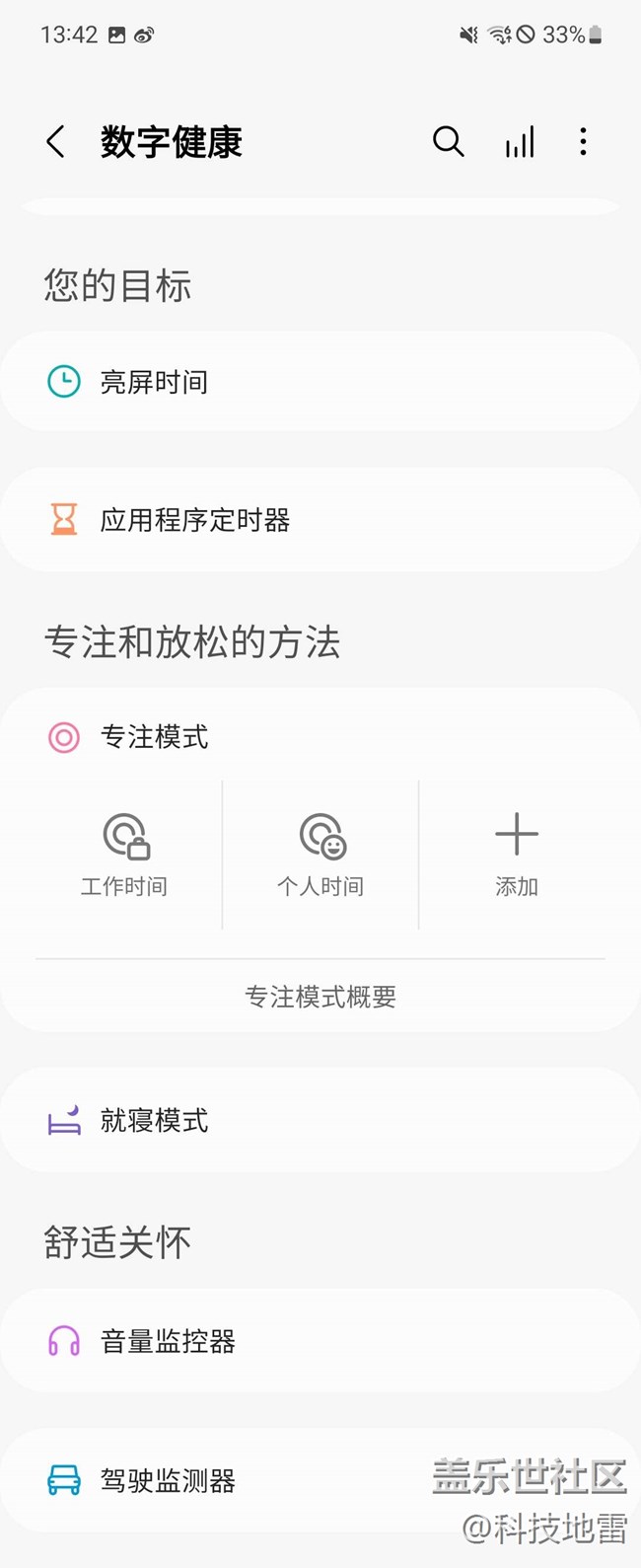The image size is (641, 1568).
Task: Go back from 数字健康 screen
Action: [x=56, y=142]
